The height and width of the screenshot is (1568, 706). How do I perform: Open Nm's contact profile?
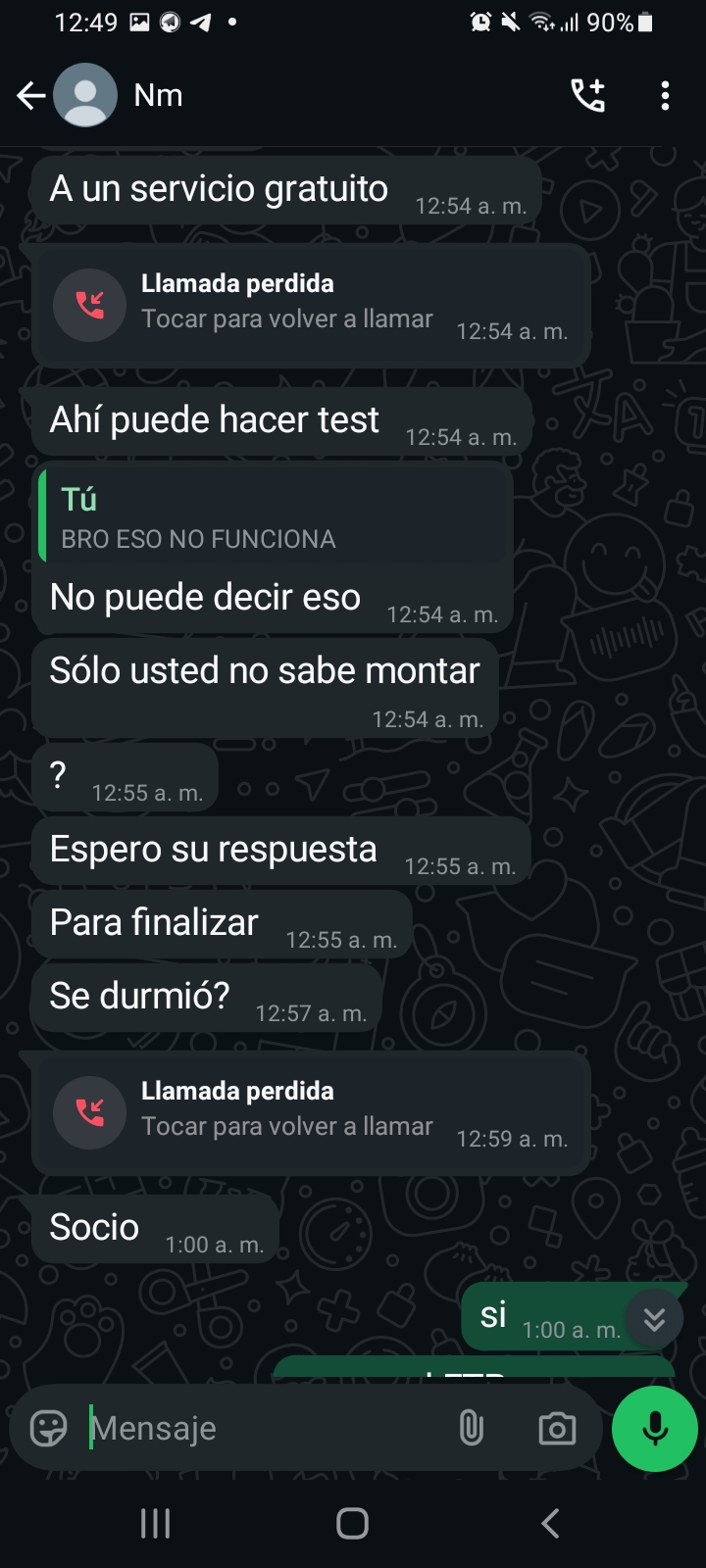(158, 95)
